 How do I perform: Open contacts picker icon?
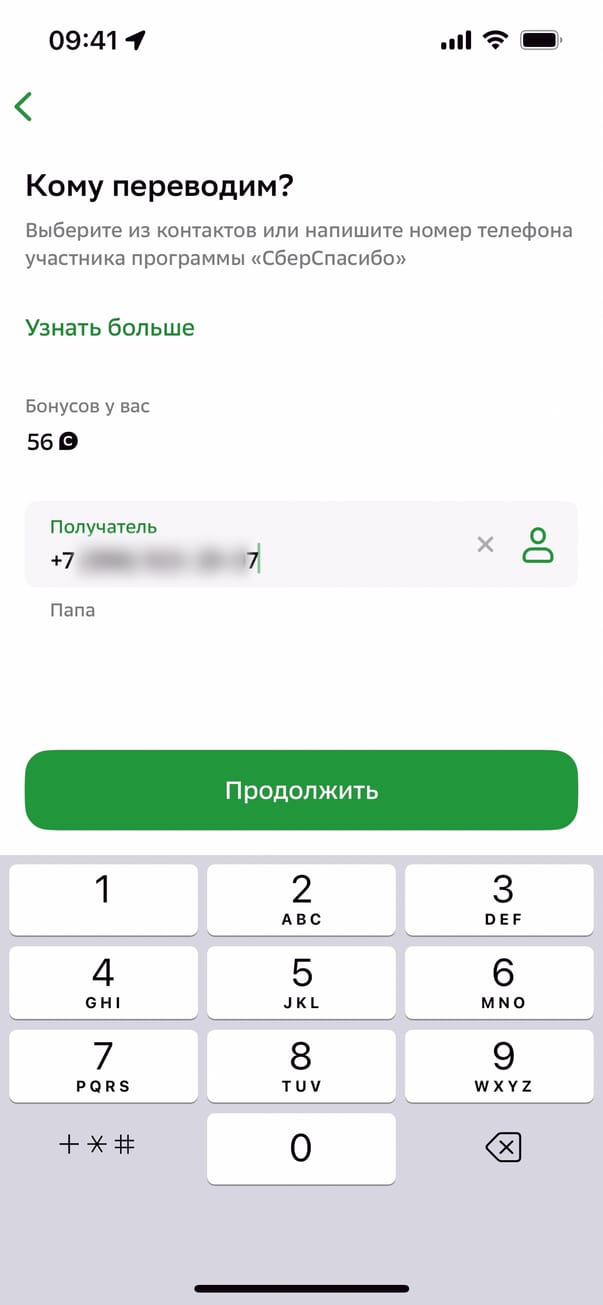click(x=538, y=545)
